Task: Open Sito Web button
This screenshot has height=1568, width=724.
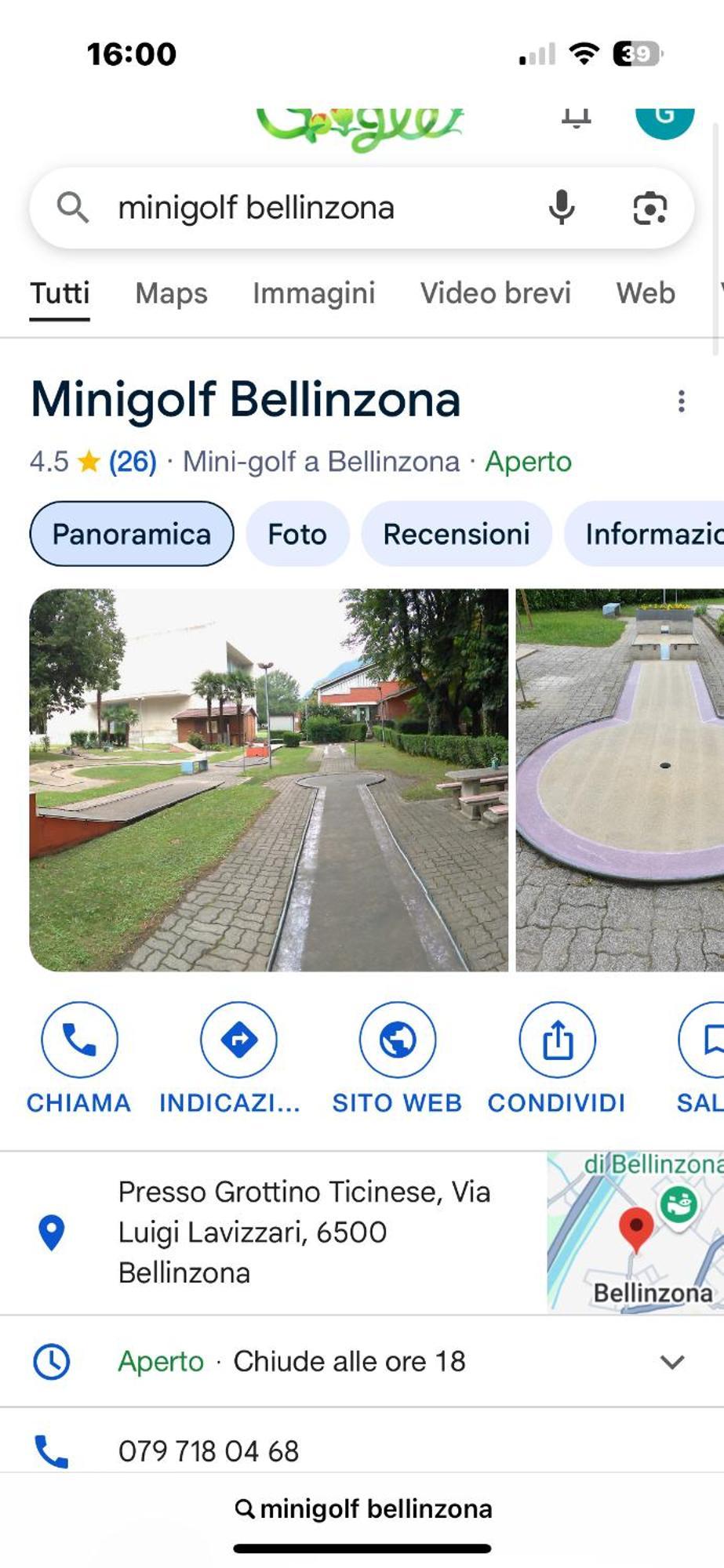Action: coord(398,1040)
